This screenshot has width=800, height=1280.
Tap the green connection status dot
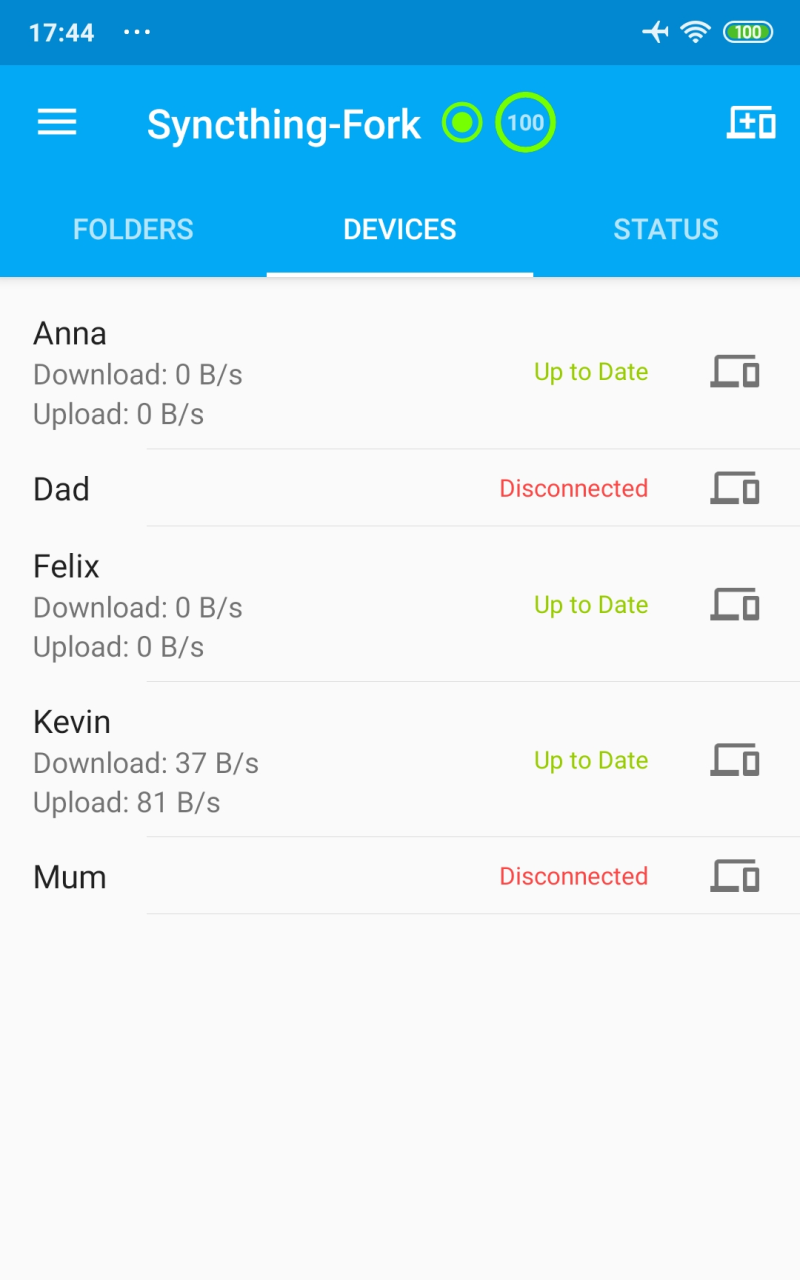click(x=461, y=122)
